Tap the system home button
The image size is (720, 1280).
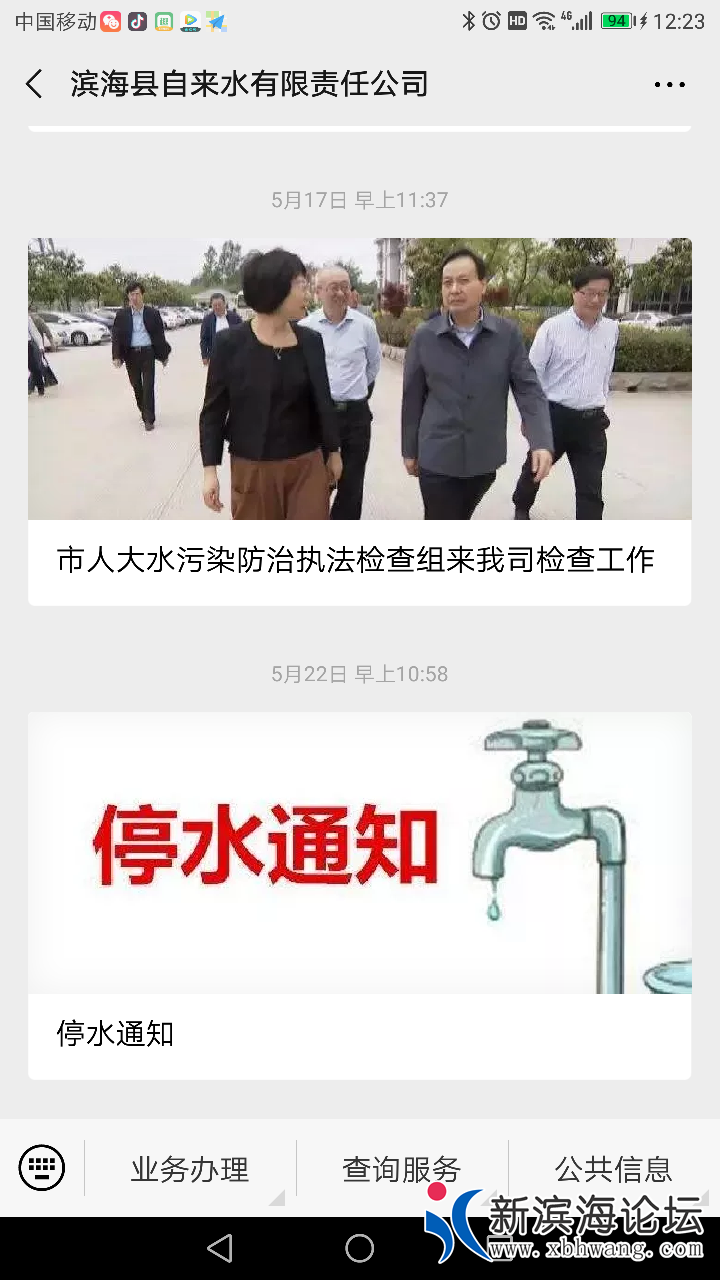(x=360, y=1248)
